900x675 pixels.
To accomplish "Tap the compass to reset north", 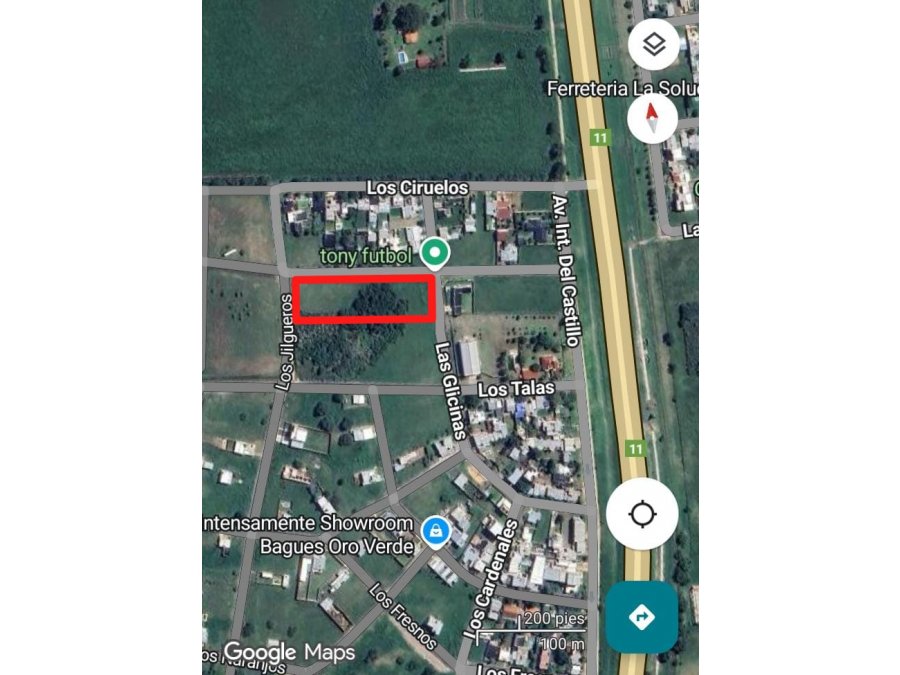I will pyautogui.click(x=652, y=118).
